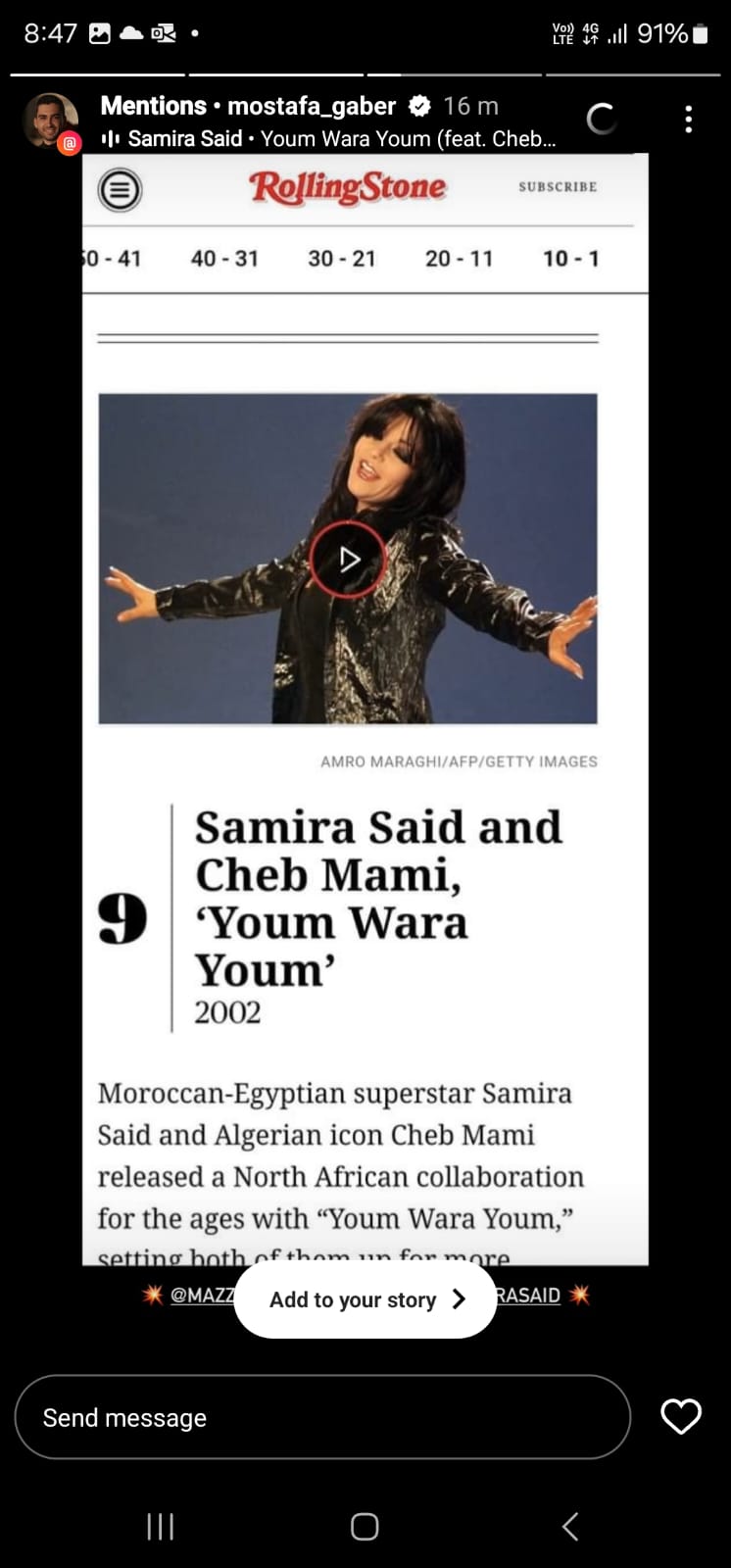Open the @MAZZ mention under the story
The image size is (731, 1568).
pyautogui.click(x=202, y=1295)
